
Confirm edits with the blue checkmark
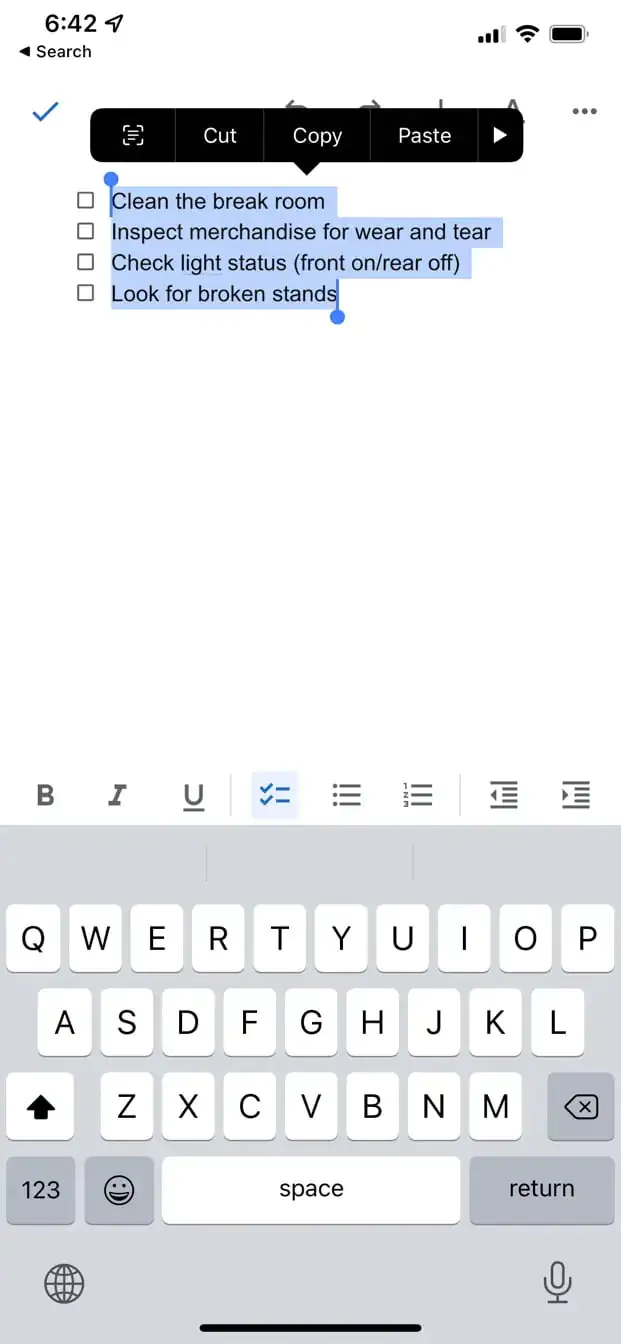[x=46, y=111]
